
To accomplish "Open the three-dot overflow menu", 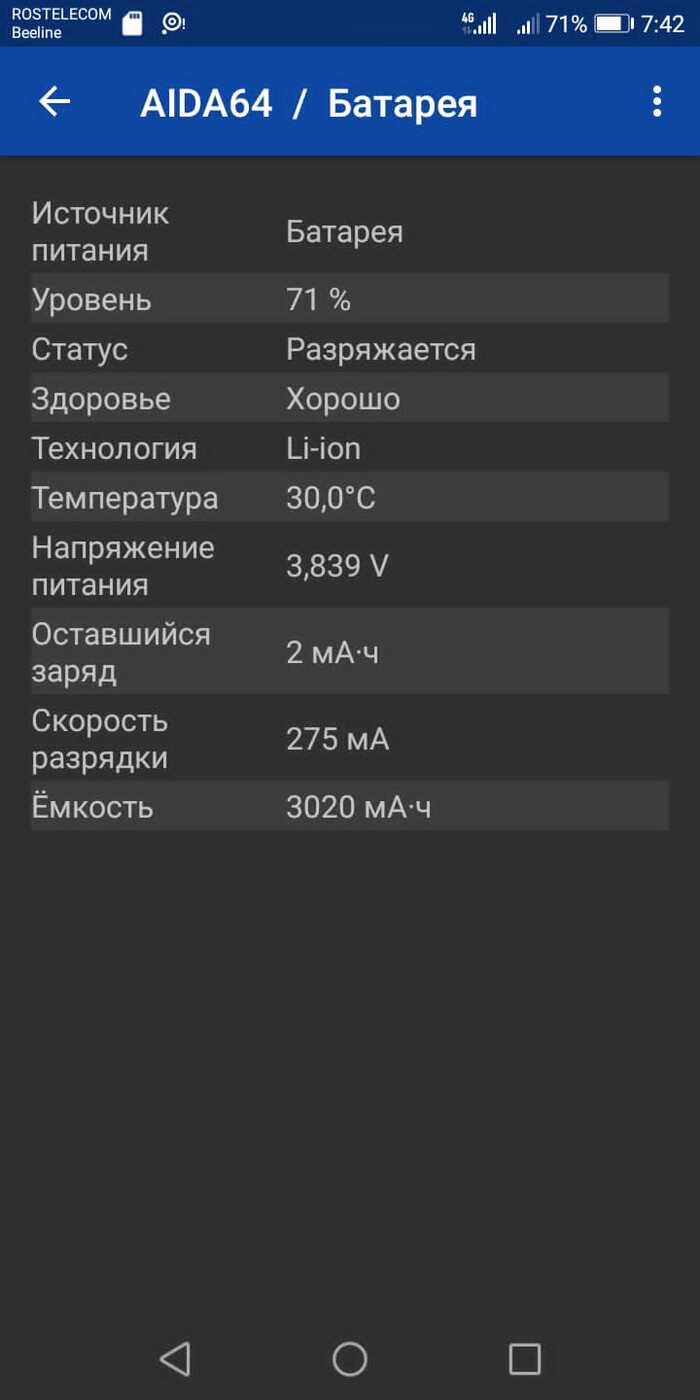I will coord(656,101).
